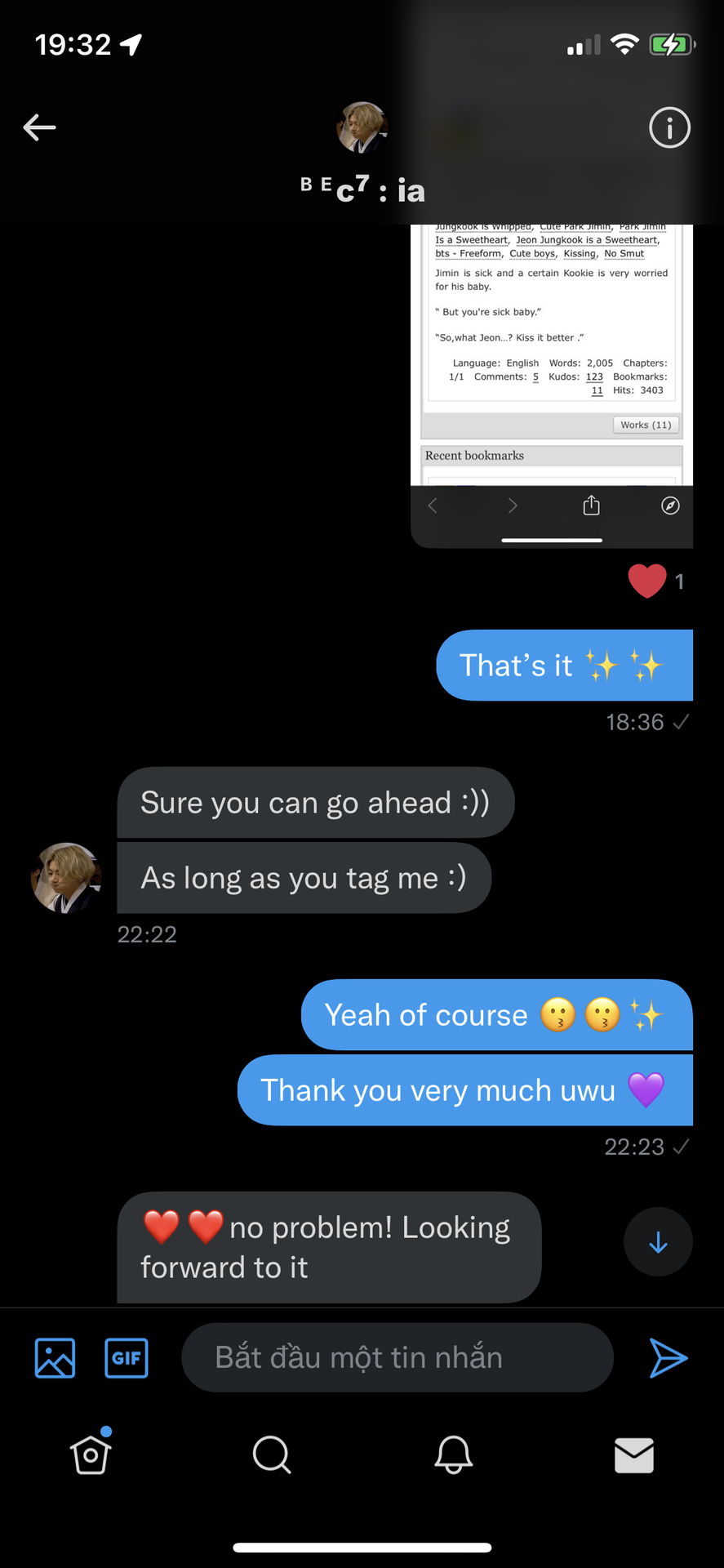
Task: Switch to the Home tab
Action: point(91,1454)
